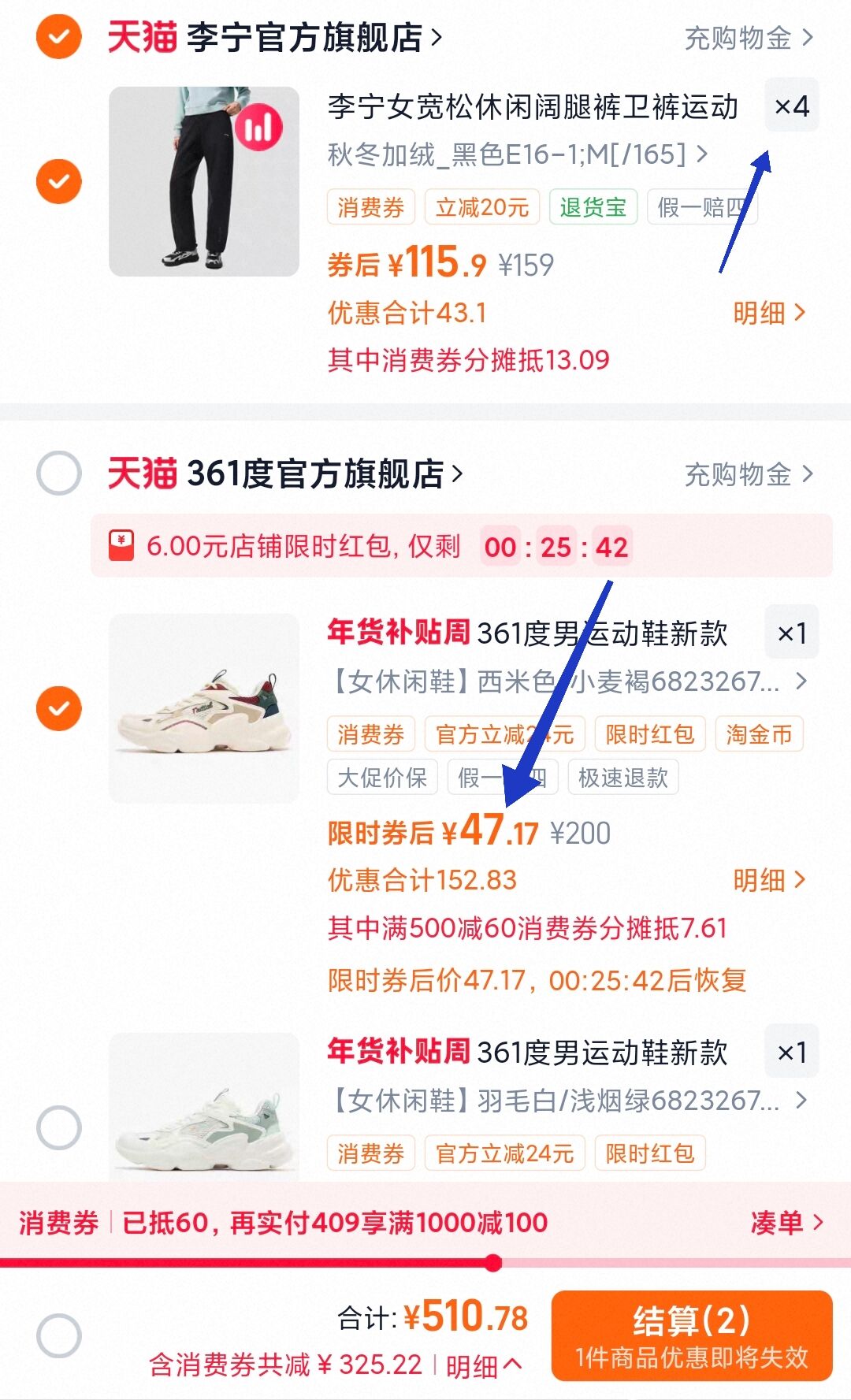Deselect the 李宁 wide-leg pants item
The height and width of the screenshot is (1400, 851).
pos(59,181)
